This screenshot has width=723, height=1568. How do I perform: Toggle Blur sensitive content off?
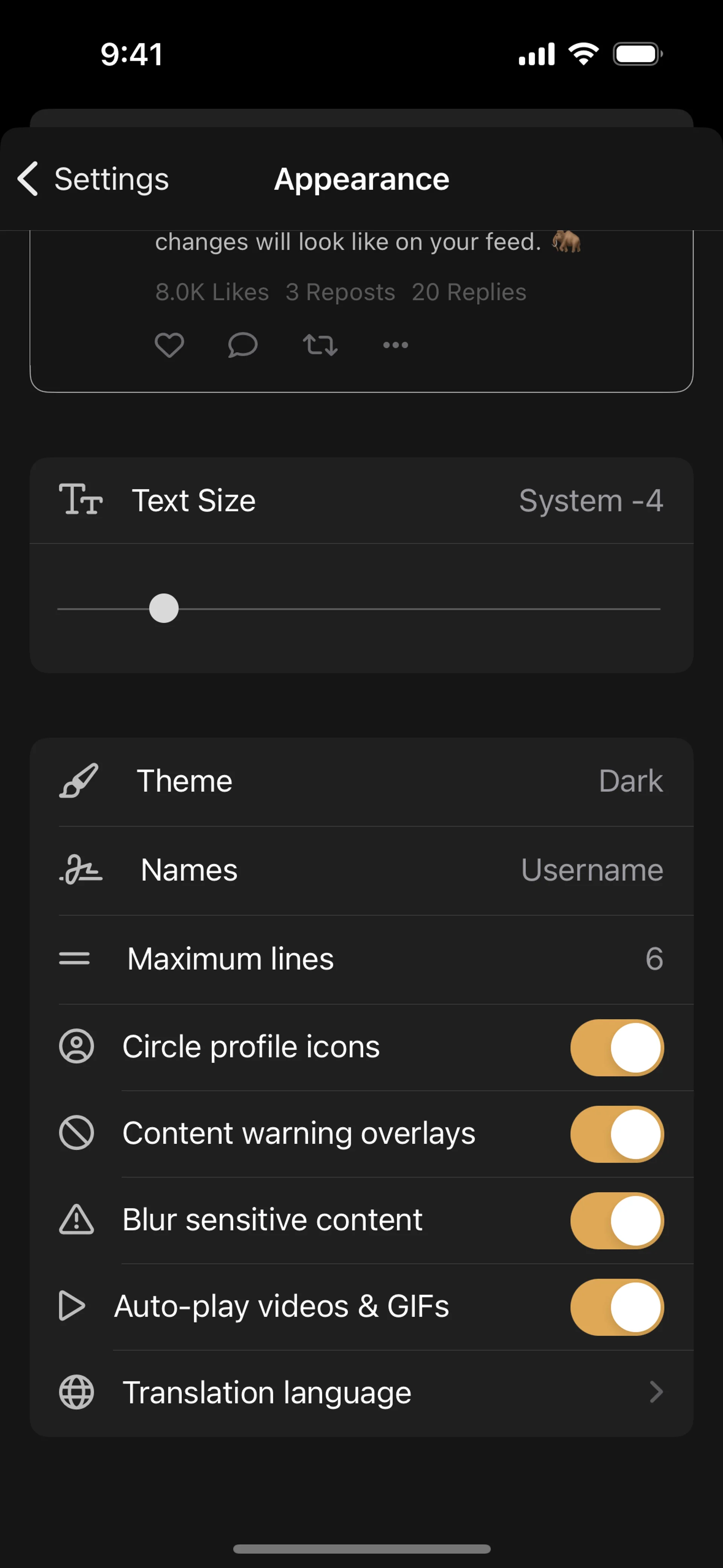pyautogui.click(x=616, y=1220)
